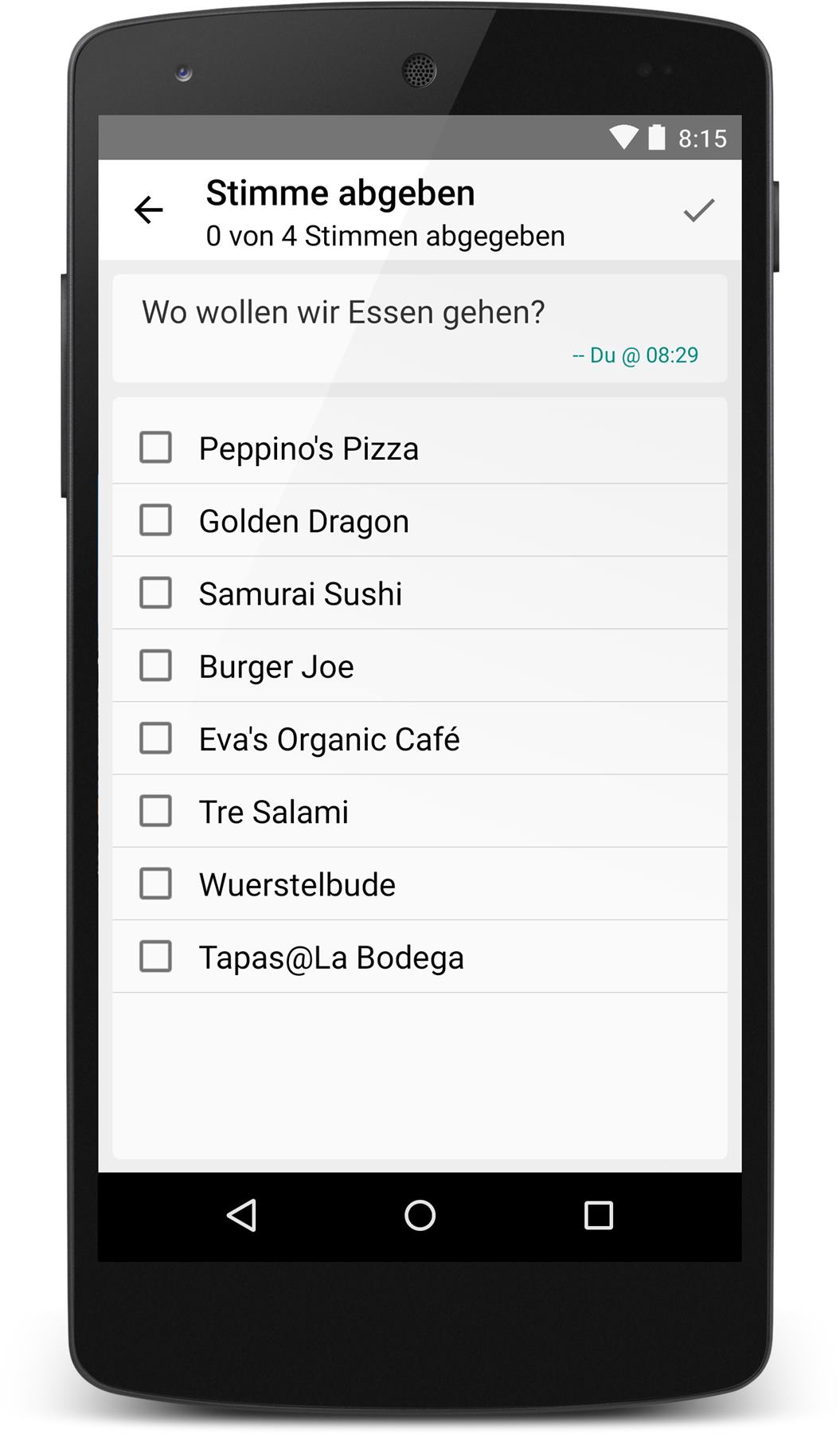840x1434 pixels.
Task: Vote for Samurai Sushi
Action: (x=155, y=593)
